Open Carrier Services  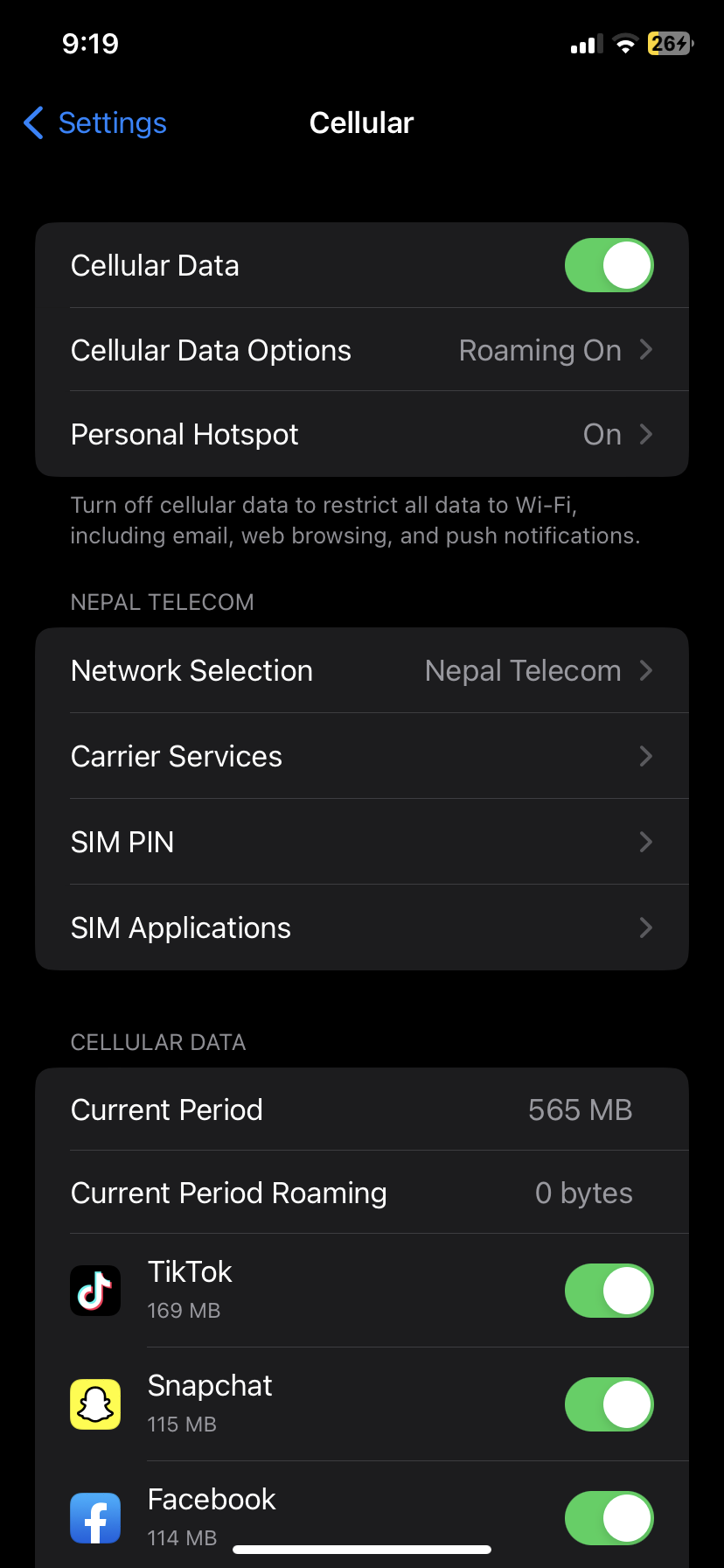pyautogui.click(x=362, y=756)
